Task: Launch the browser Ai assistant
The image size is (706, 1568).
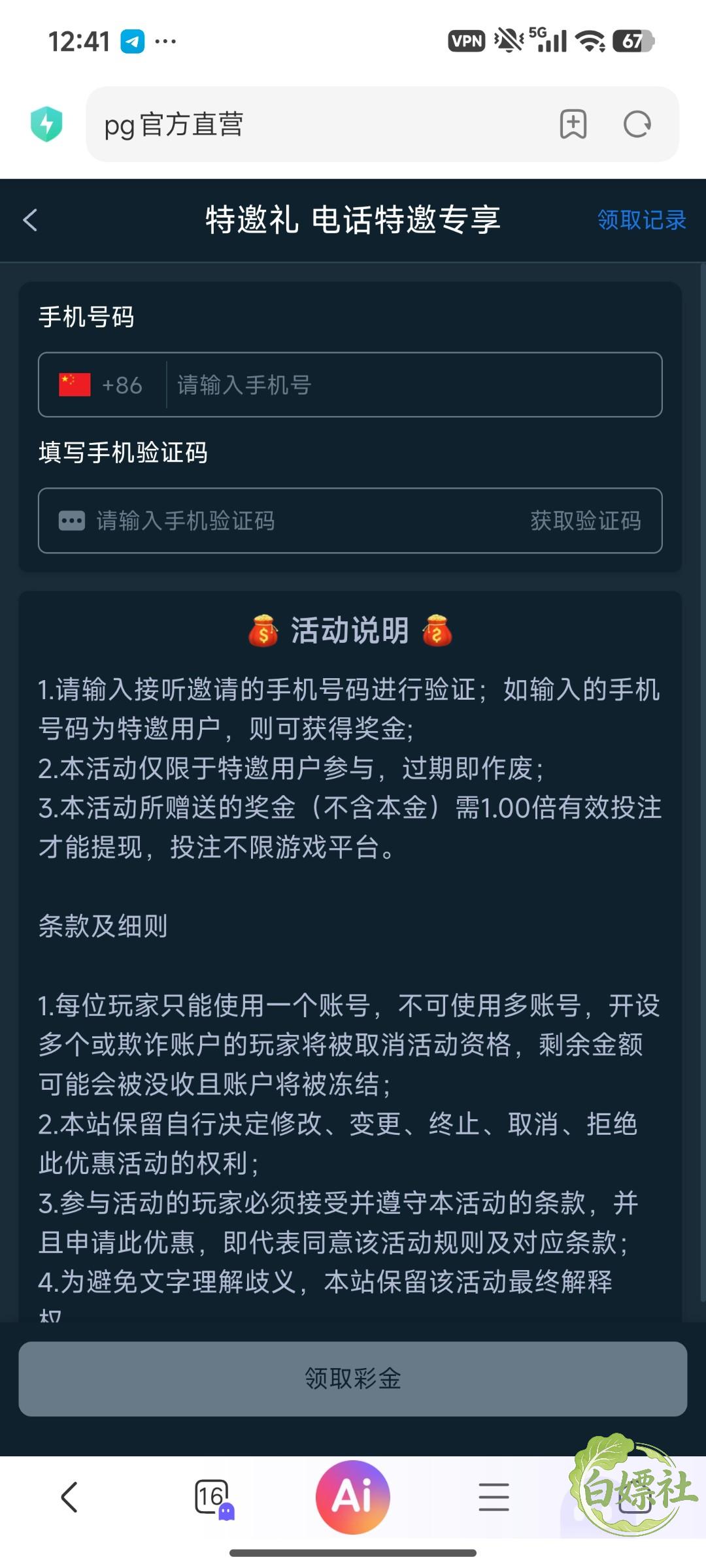Action: 353,1497
